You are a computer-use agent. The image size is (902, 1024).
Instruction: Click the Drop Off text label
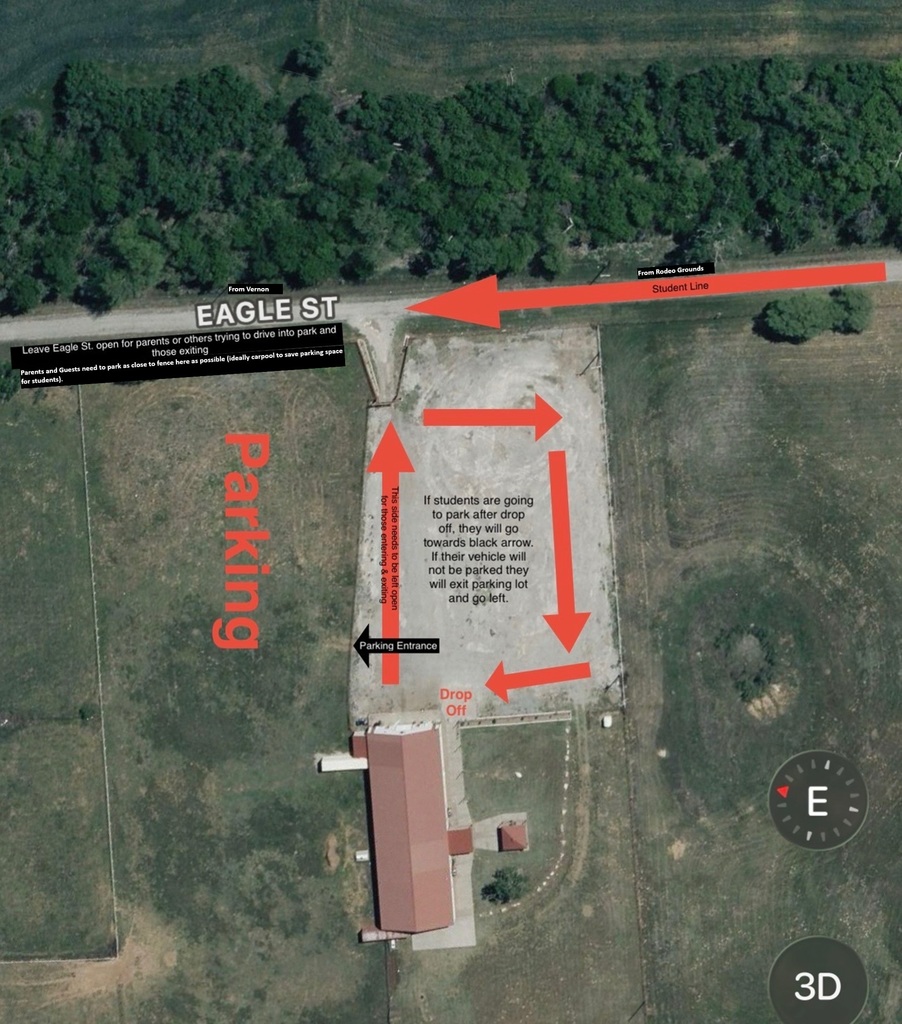coord(456,698)
